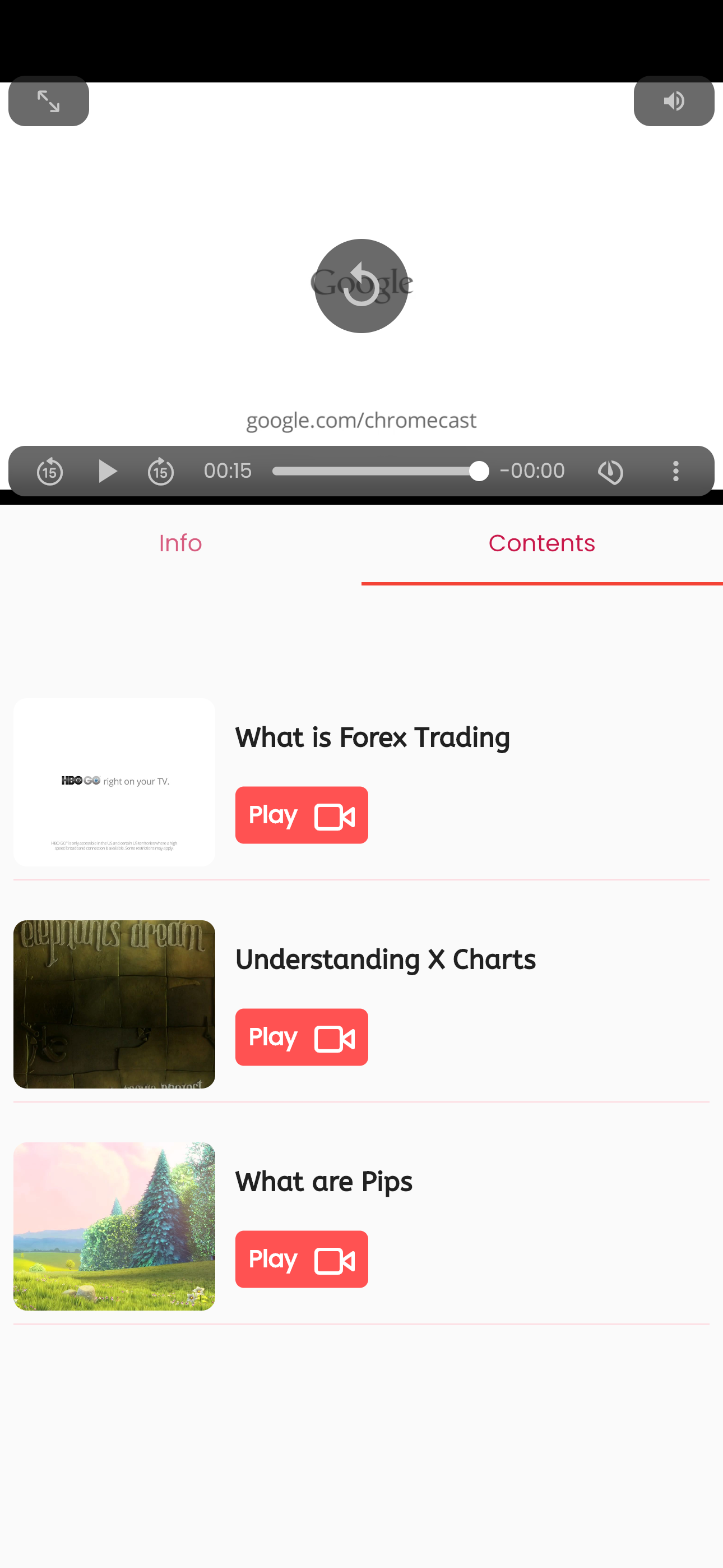
Task: Play Understanding X Charts lesson
Action: click(x=302, y=1036)
